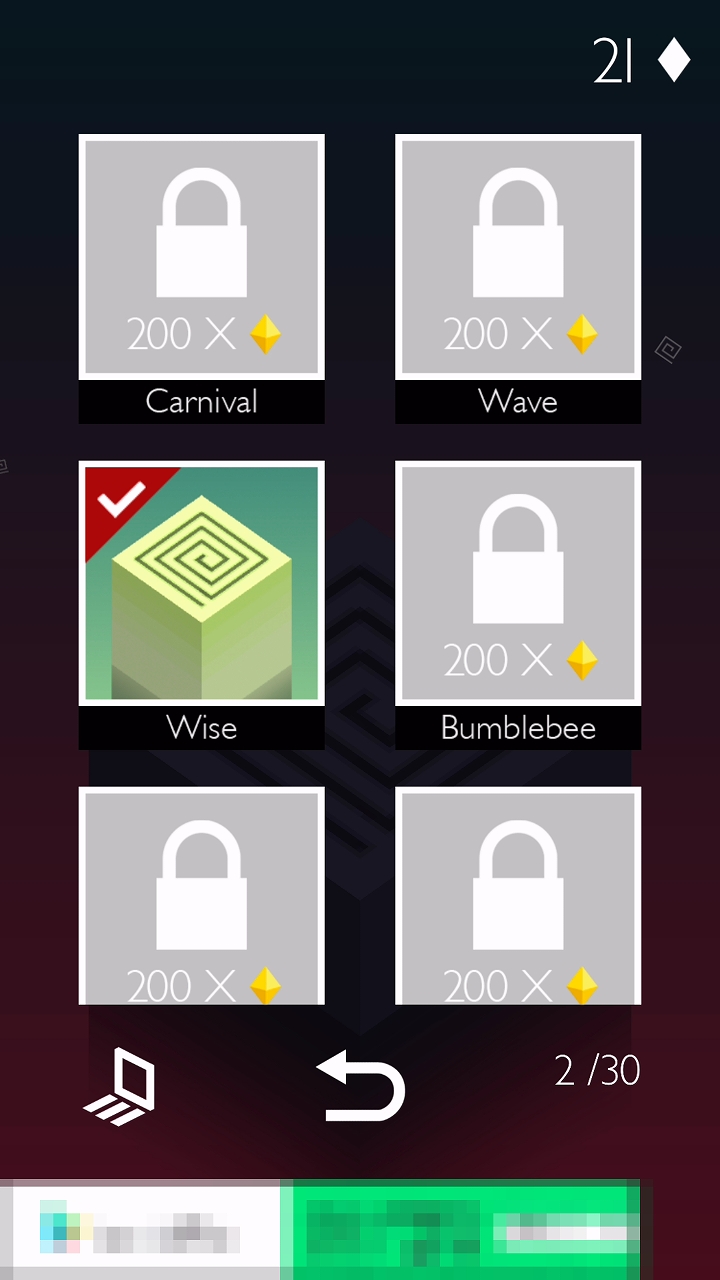Screen dimensions: 720x1280
Task: Go back with the return arrow
Action: pos(361,1085)
